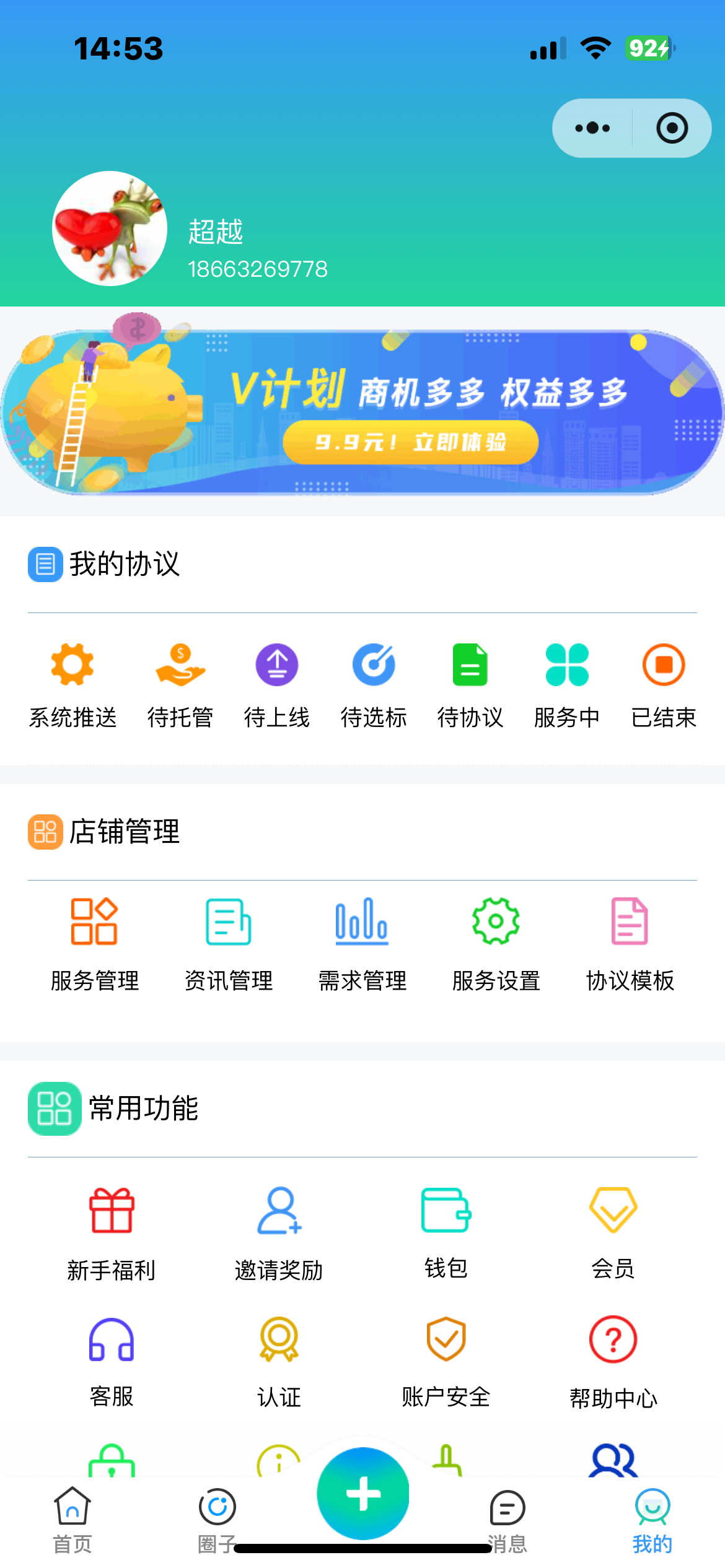The height and width of the screenshot is (1568, 725).
Task: Close the mini program via target icon
Action: pos(672,128)
